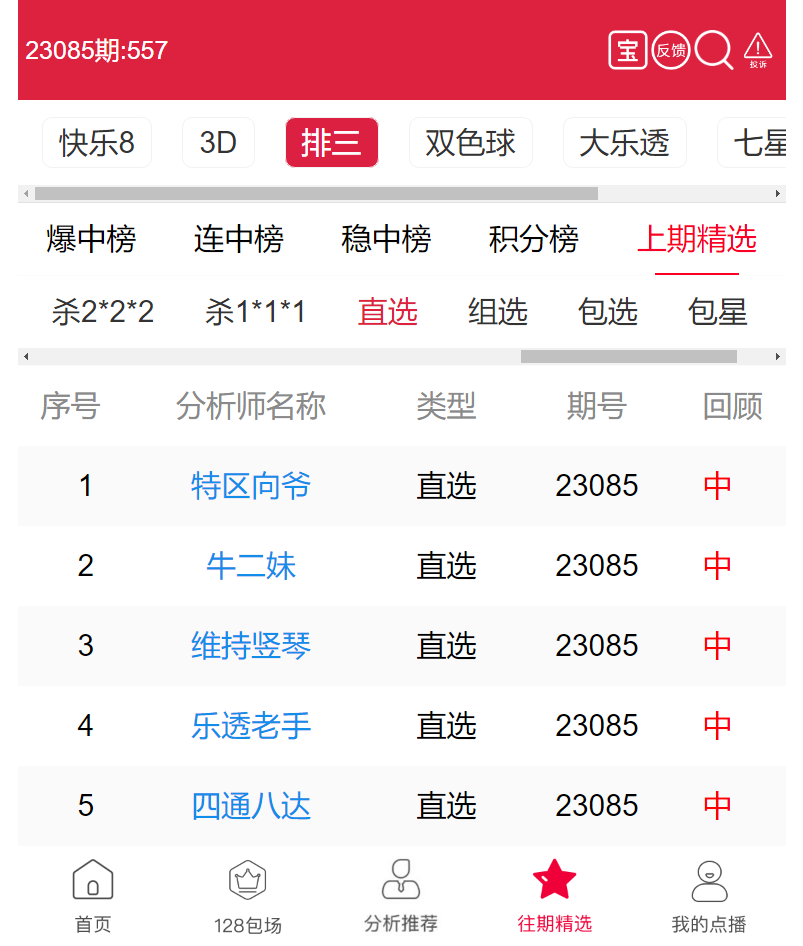Open the 投诉 complaint warning icon

click(757, 50)
